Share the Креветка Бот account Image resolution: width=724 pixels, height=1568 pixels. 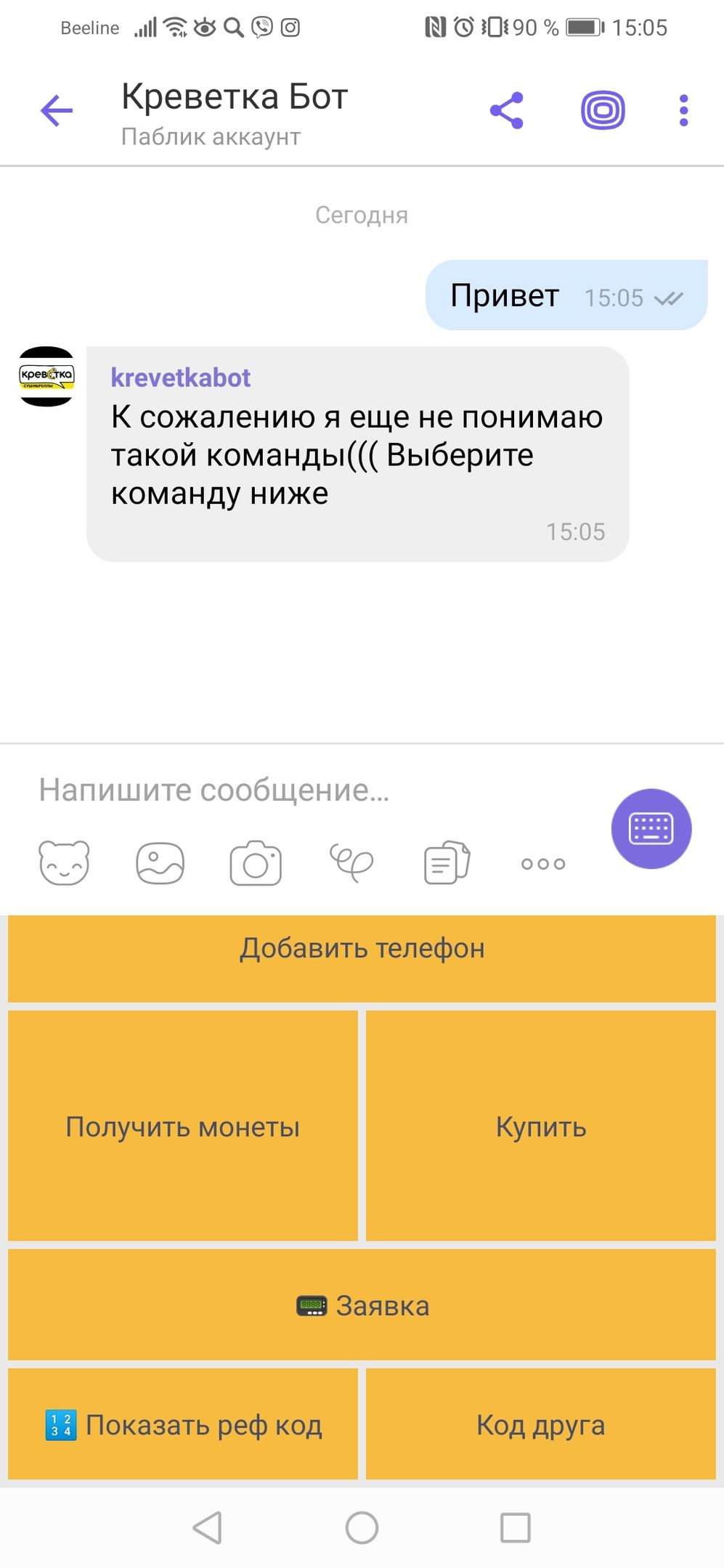pos(506,110)
